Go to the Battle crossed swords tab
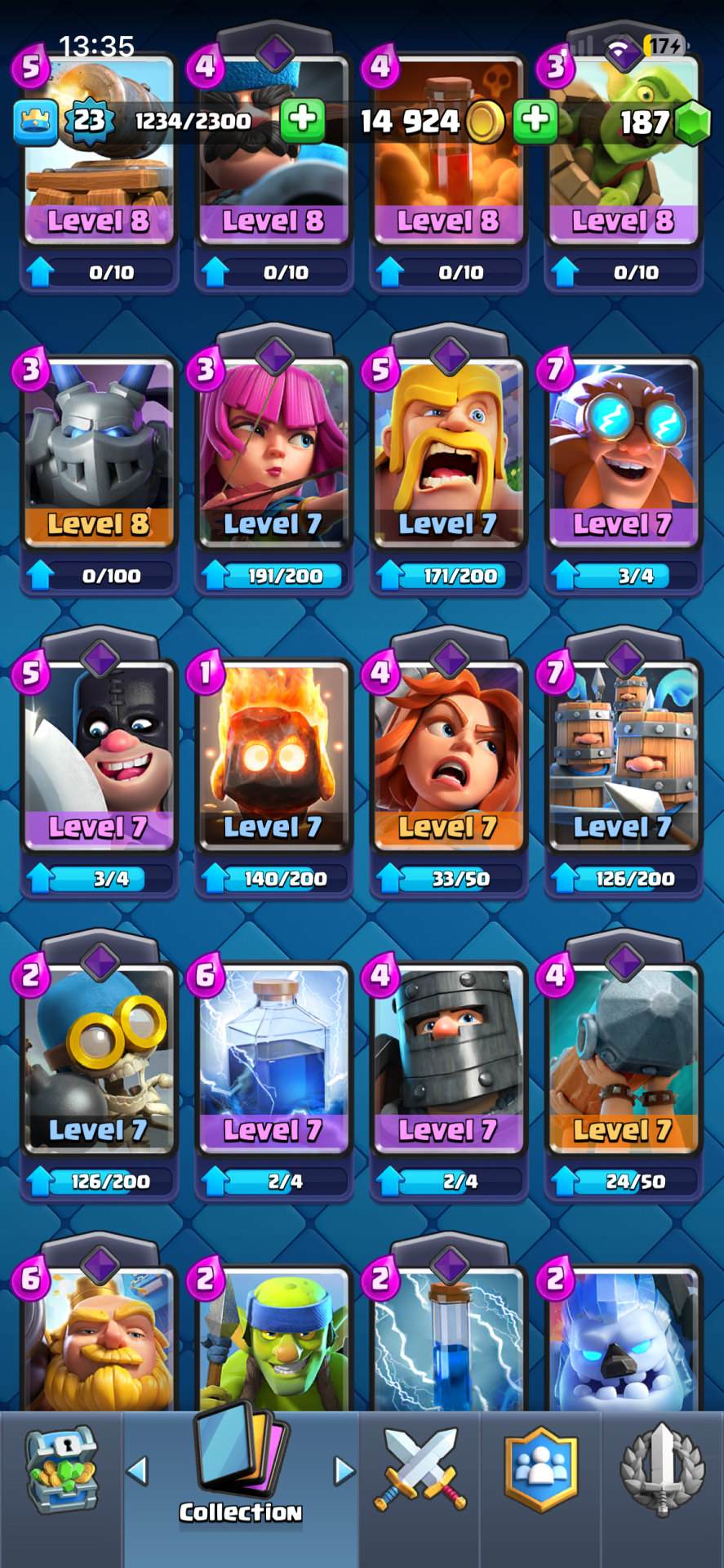 [x=420, y=1470]
